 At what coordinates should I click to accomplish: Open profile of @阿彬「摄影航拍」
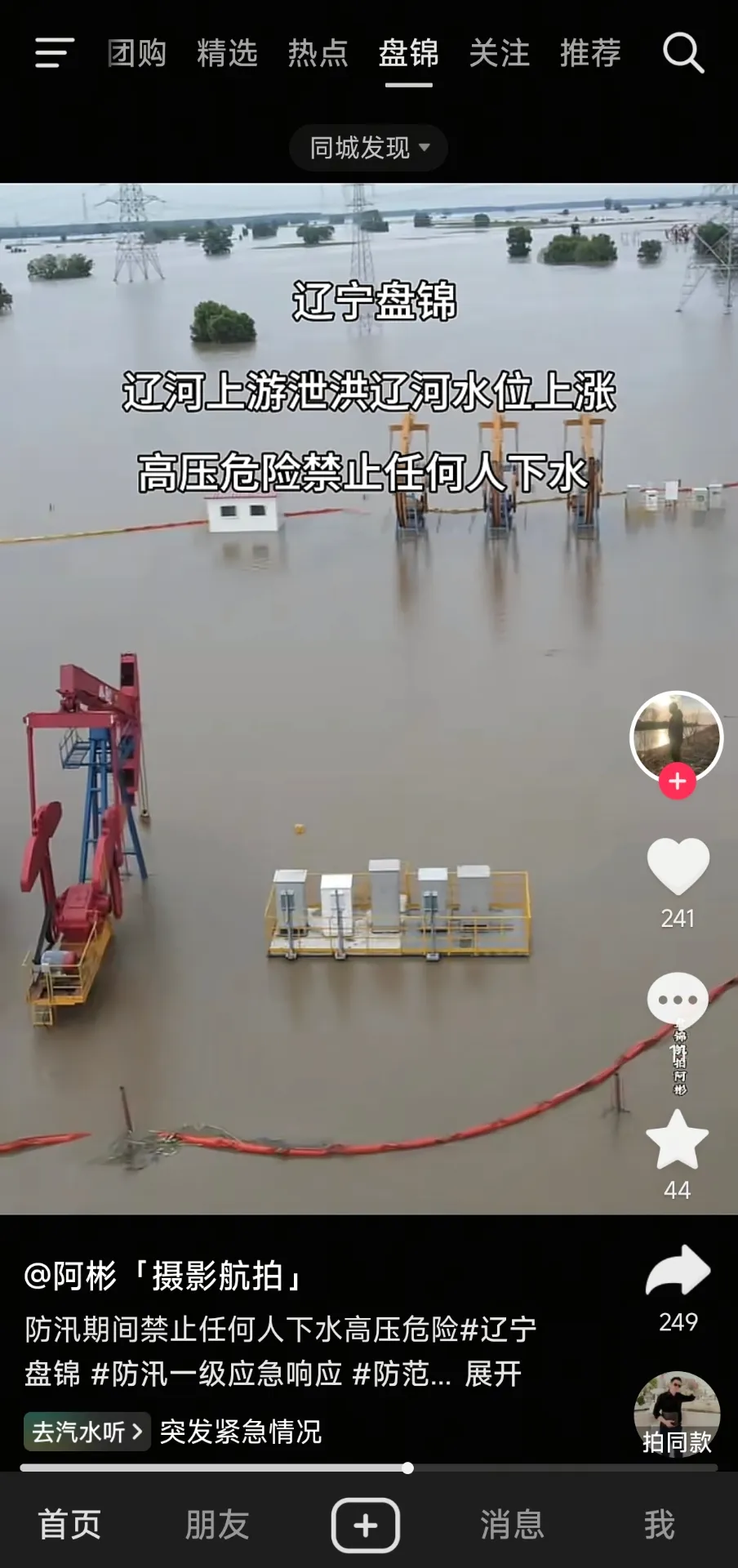click(x=163, y=1276)
